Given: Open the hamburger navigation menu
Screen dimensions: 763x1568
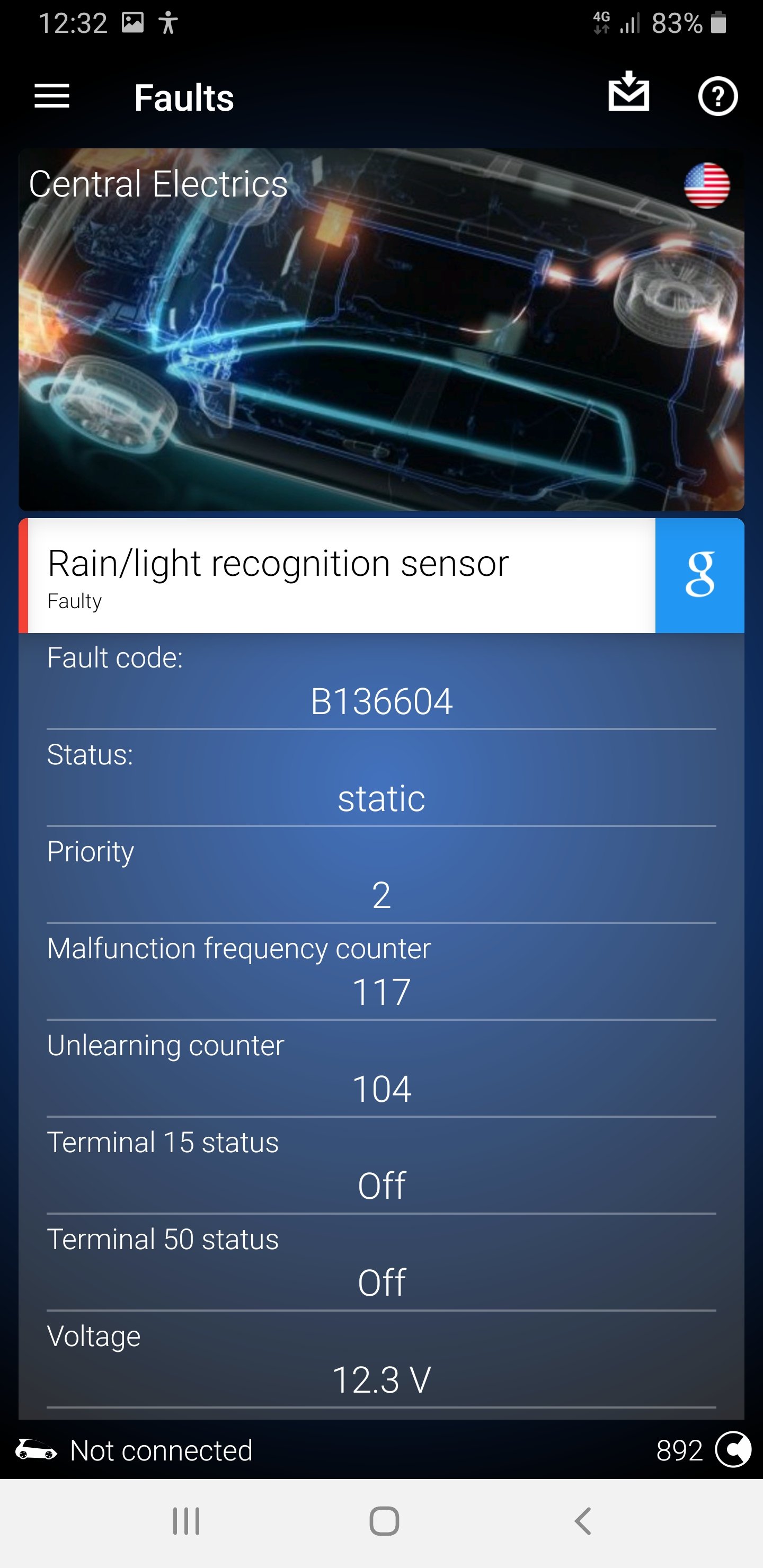Looking at the screenshot, I should (52, 97).
